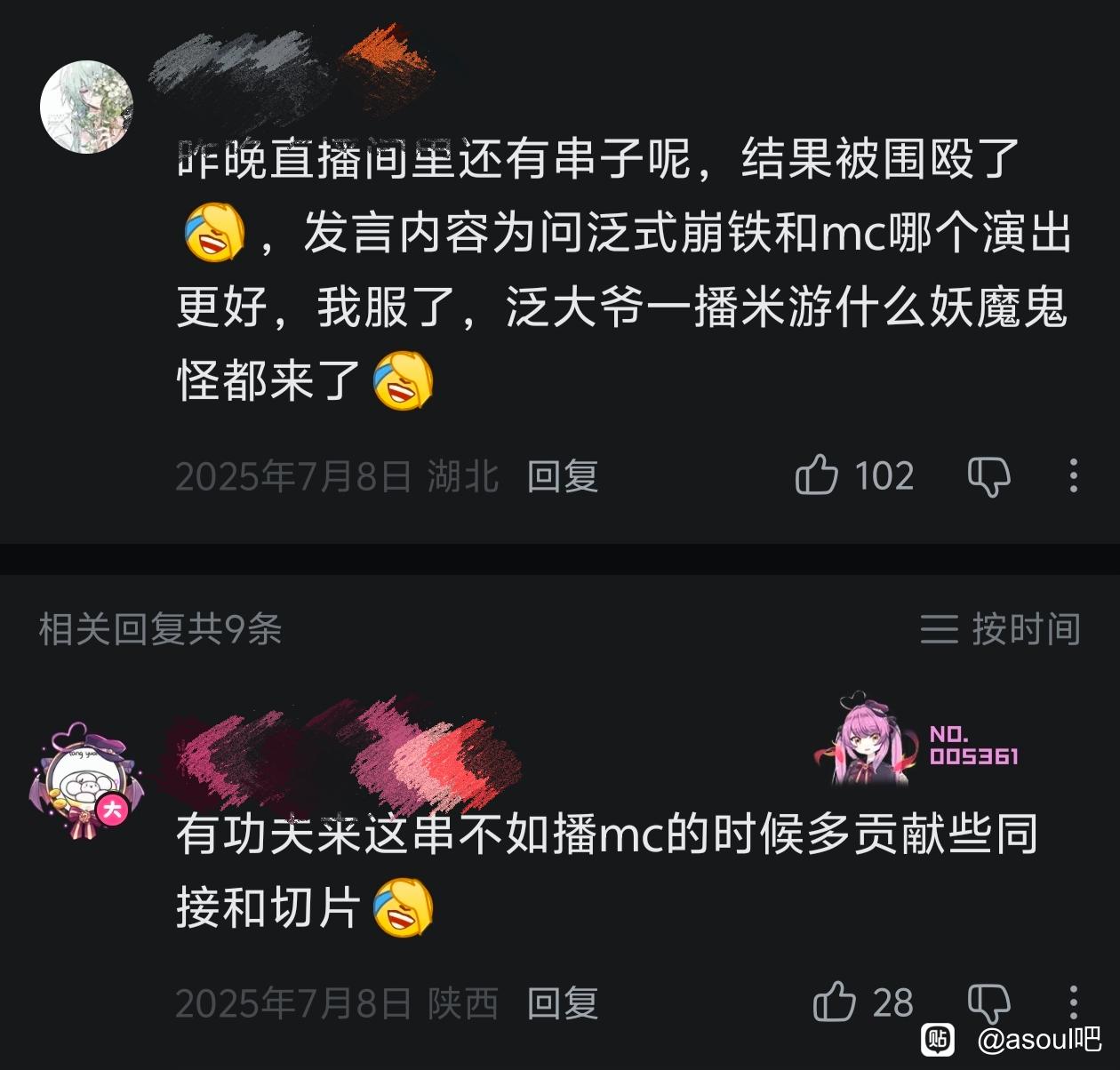
Task: Like the comment from 湖北 with 102 likes
Action: (x=817, y=475)
